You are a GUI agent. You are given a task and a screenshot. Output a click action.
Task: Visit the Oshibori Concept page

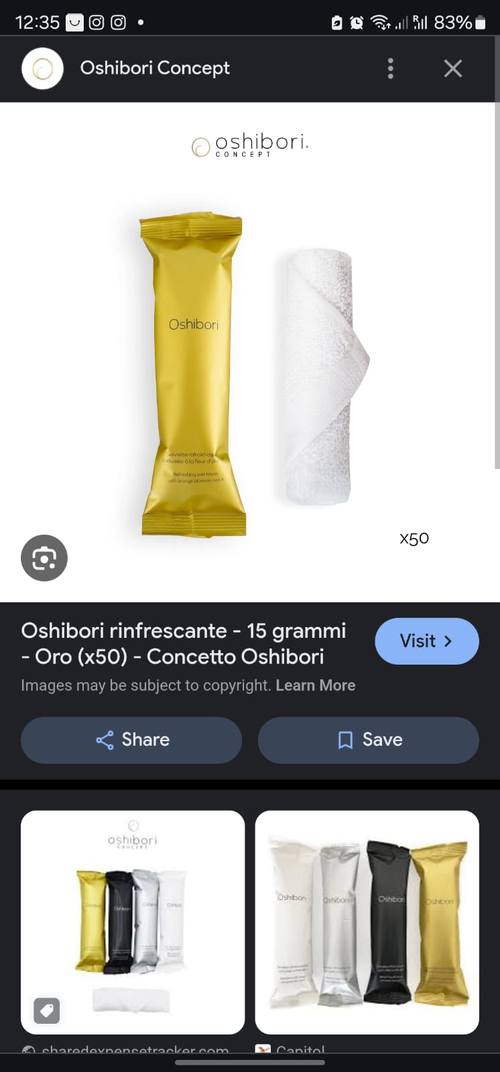(427, 641)
